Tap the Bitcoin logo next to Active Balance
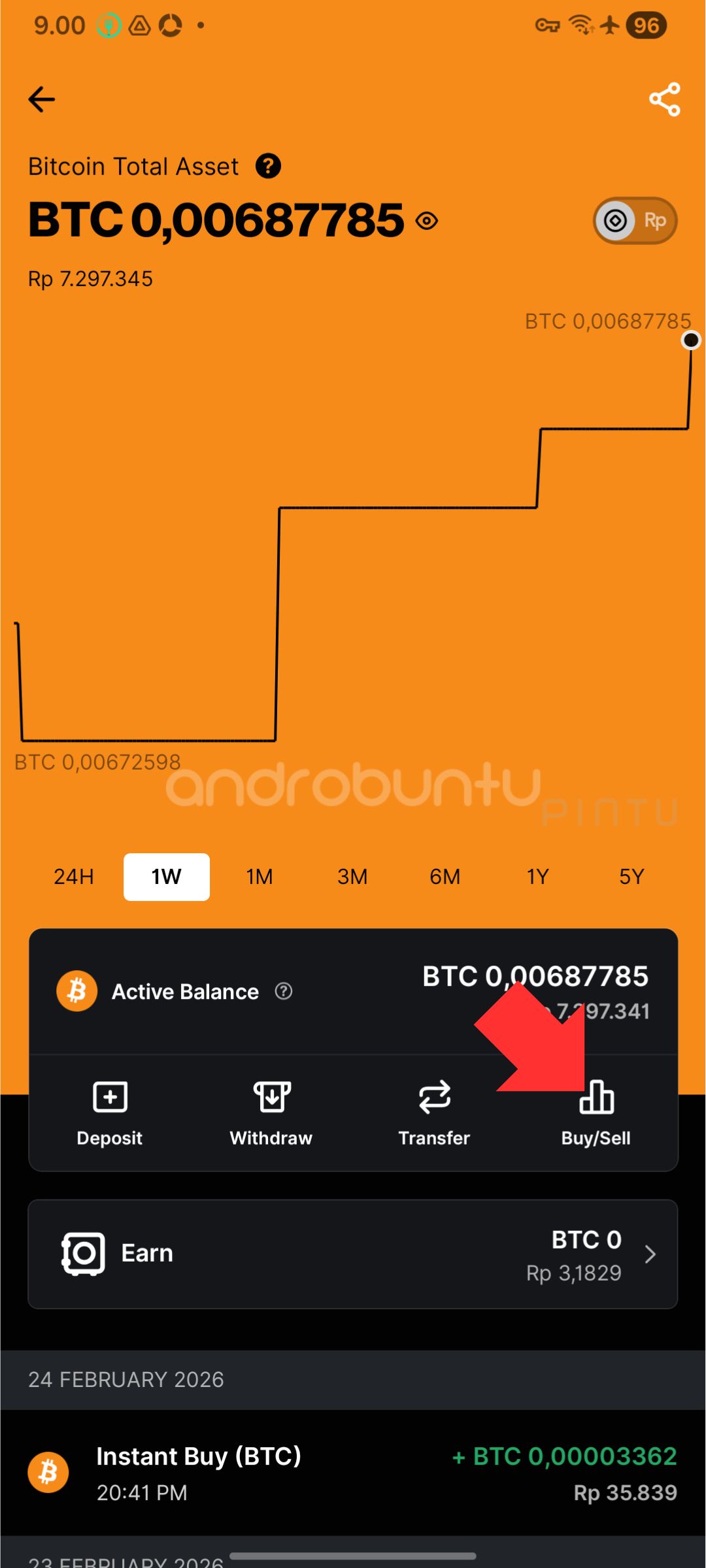Viewport: 706px width, 1568px height. click(76, 990)
